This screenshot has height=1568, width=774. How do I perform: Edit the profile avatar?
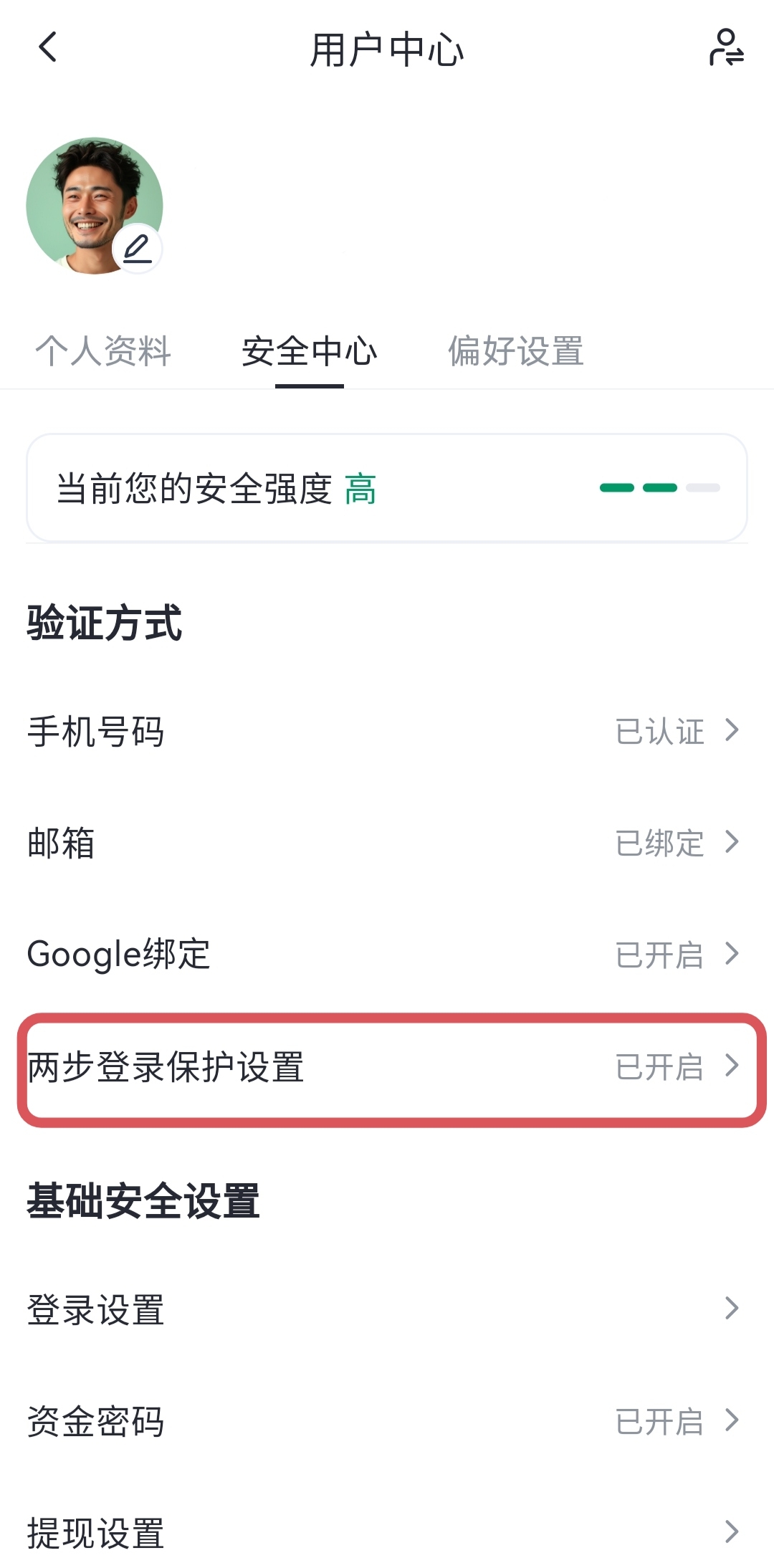click(x=137, y=249)
